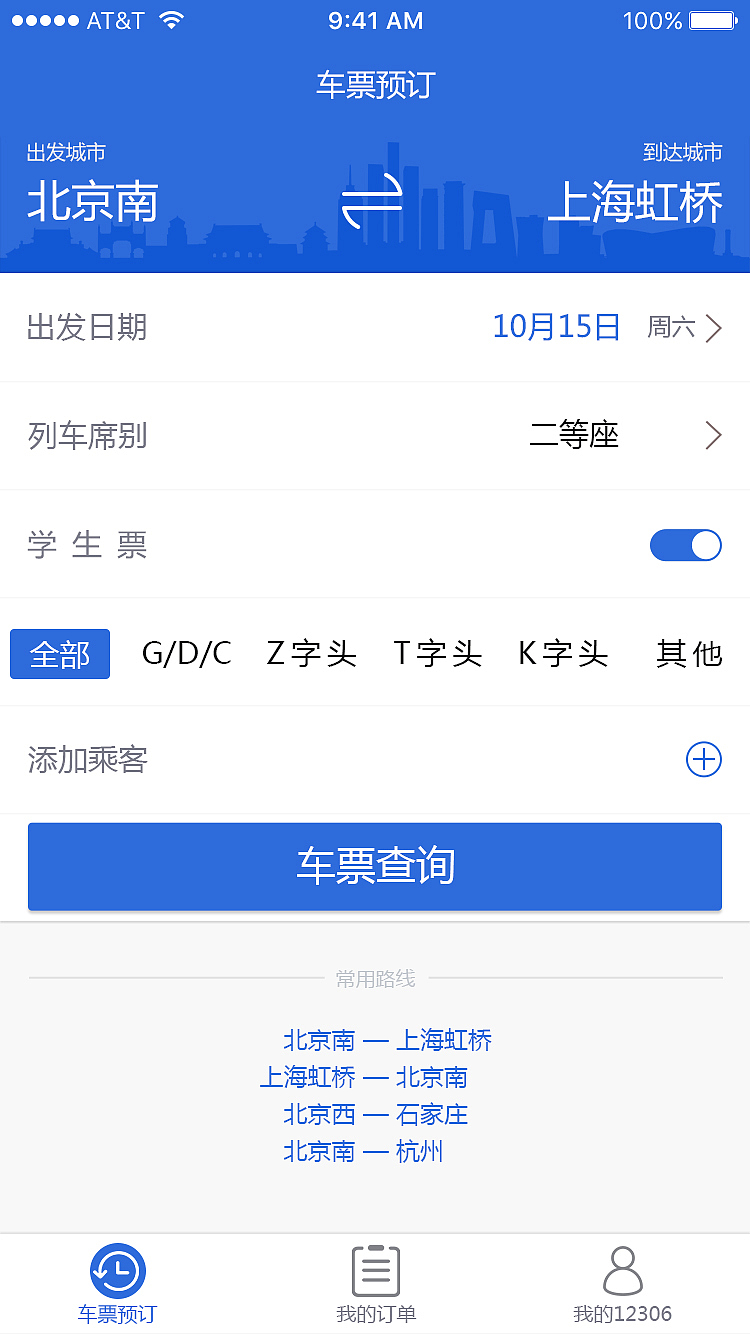
Task: Open route 北京西 — 石家庄
Action: 375,1114
